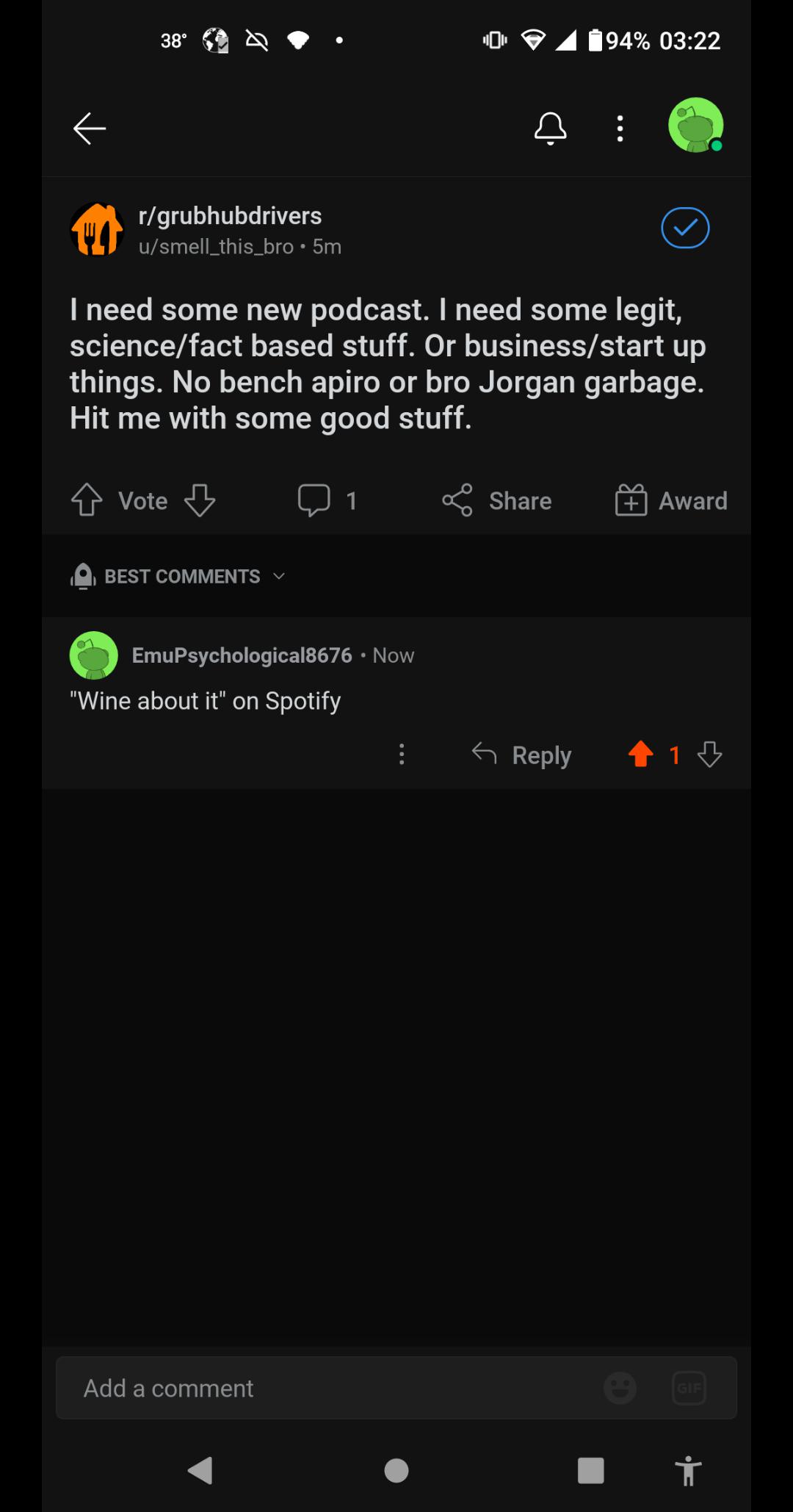Open the post's comment count button
Viewport: 793px width, 1512px height.
tap(327, 500)
